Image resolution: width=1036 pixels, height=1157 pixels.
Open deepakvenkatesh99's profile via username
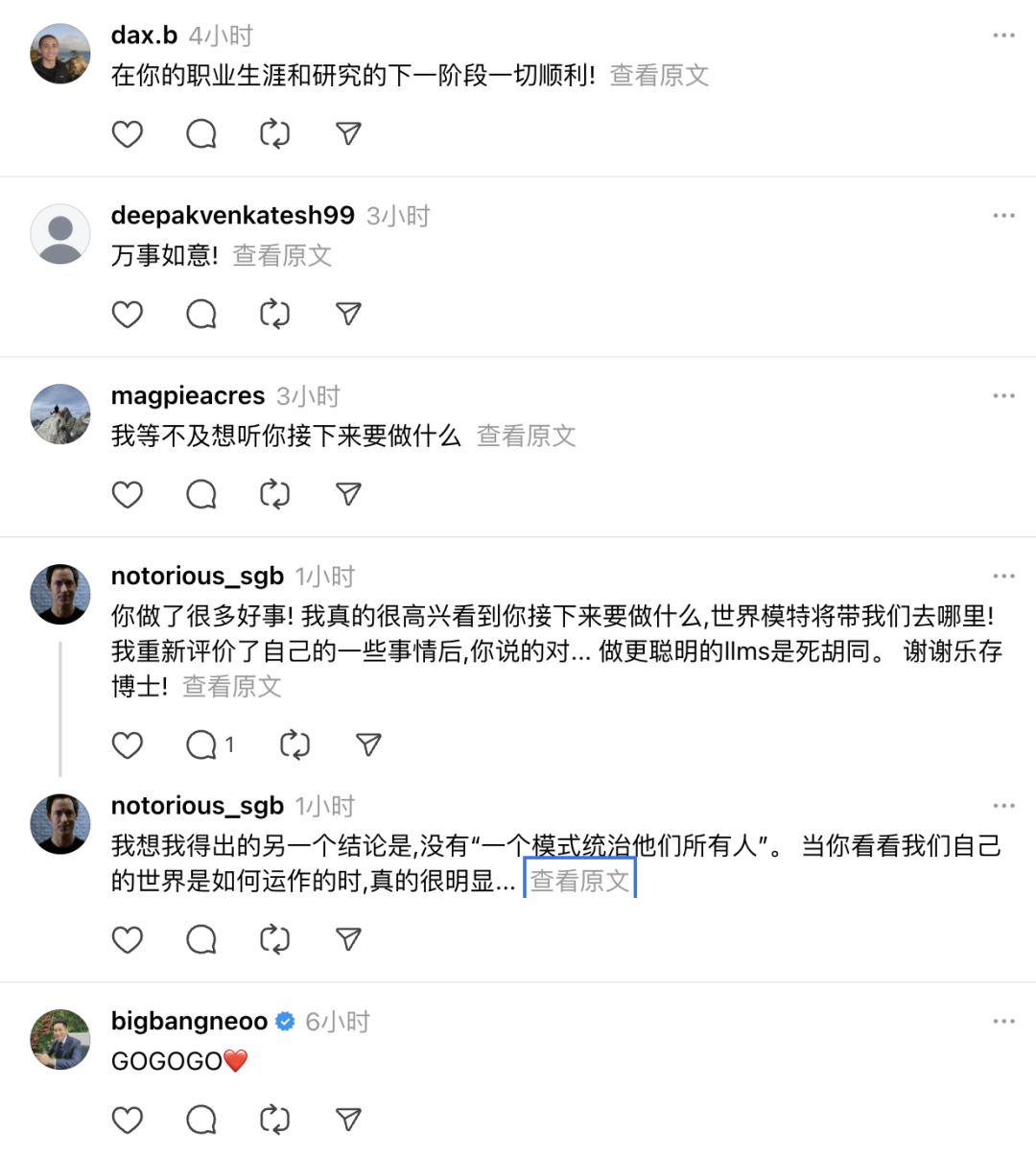pyautogui.click(x=233, y=216)
